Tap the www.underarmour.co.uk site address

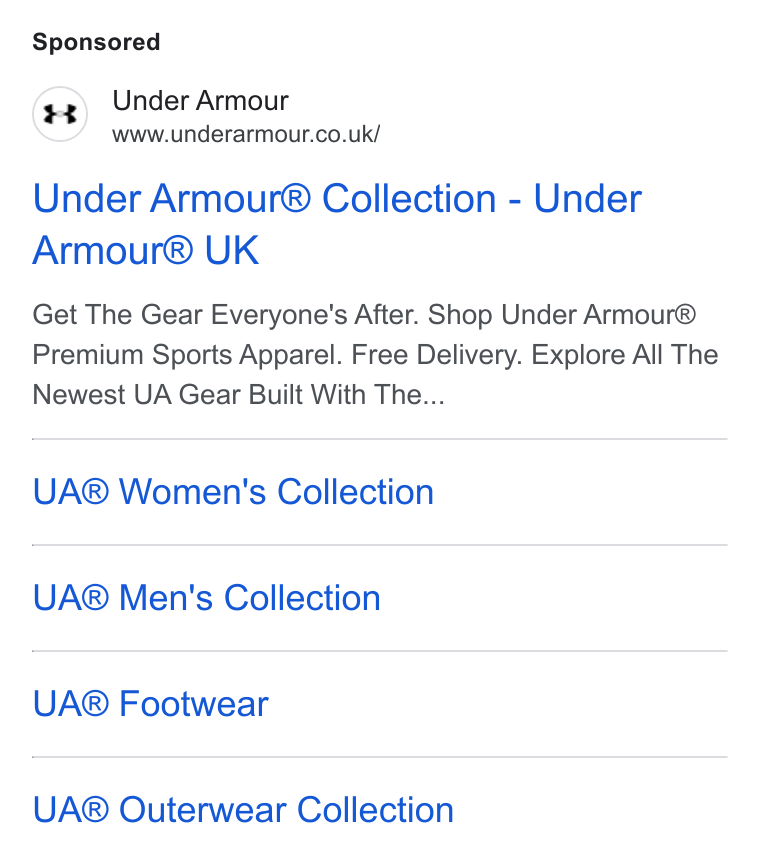point(246,134)
